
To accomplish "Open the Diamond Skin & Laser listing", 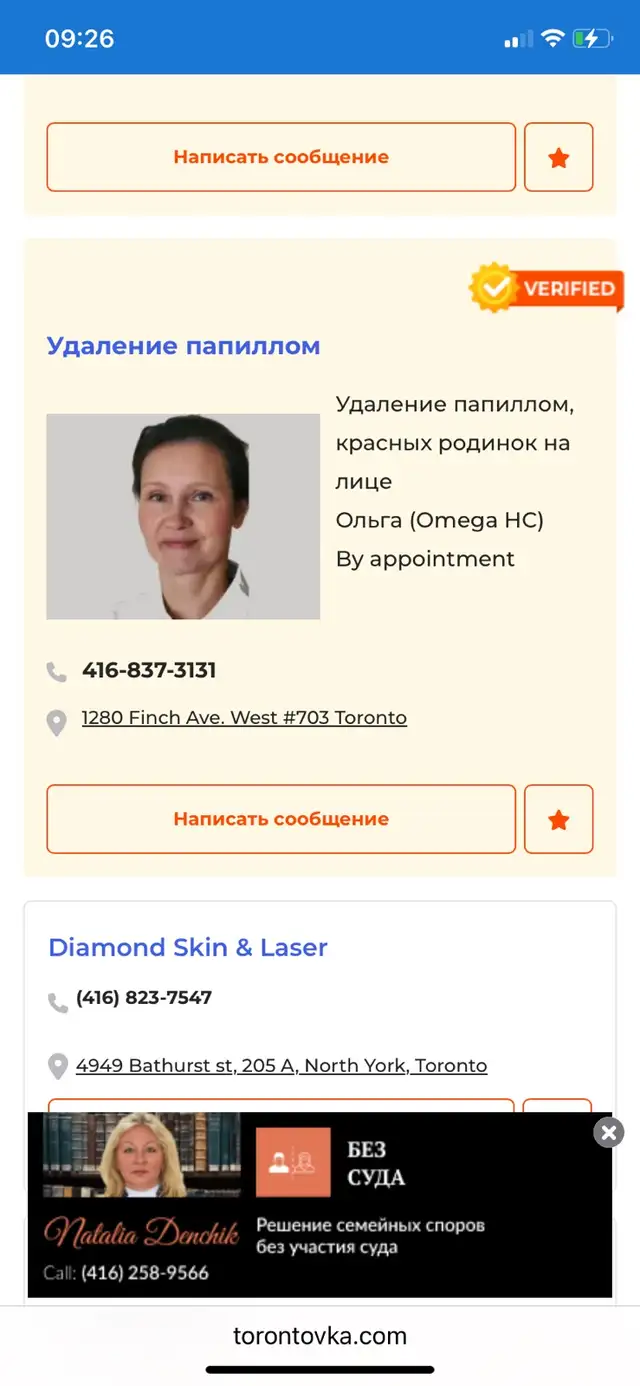I will click(x=188, y=947).
